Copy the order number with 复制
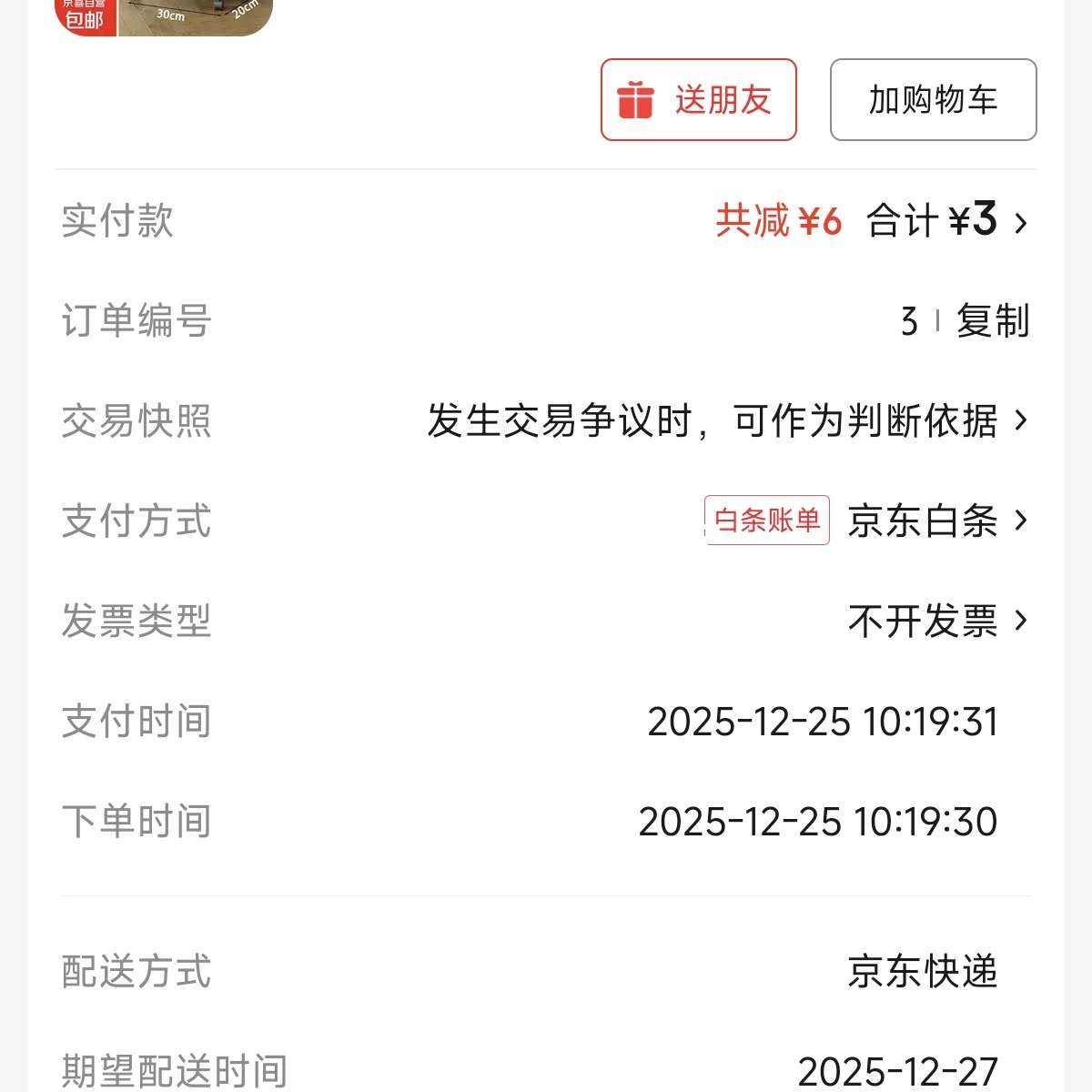This screenshot has width=1092, height=1092. point(992,321)
